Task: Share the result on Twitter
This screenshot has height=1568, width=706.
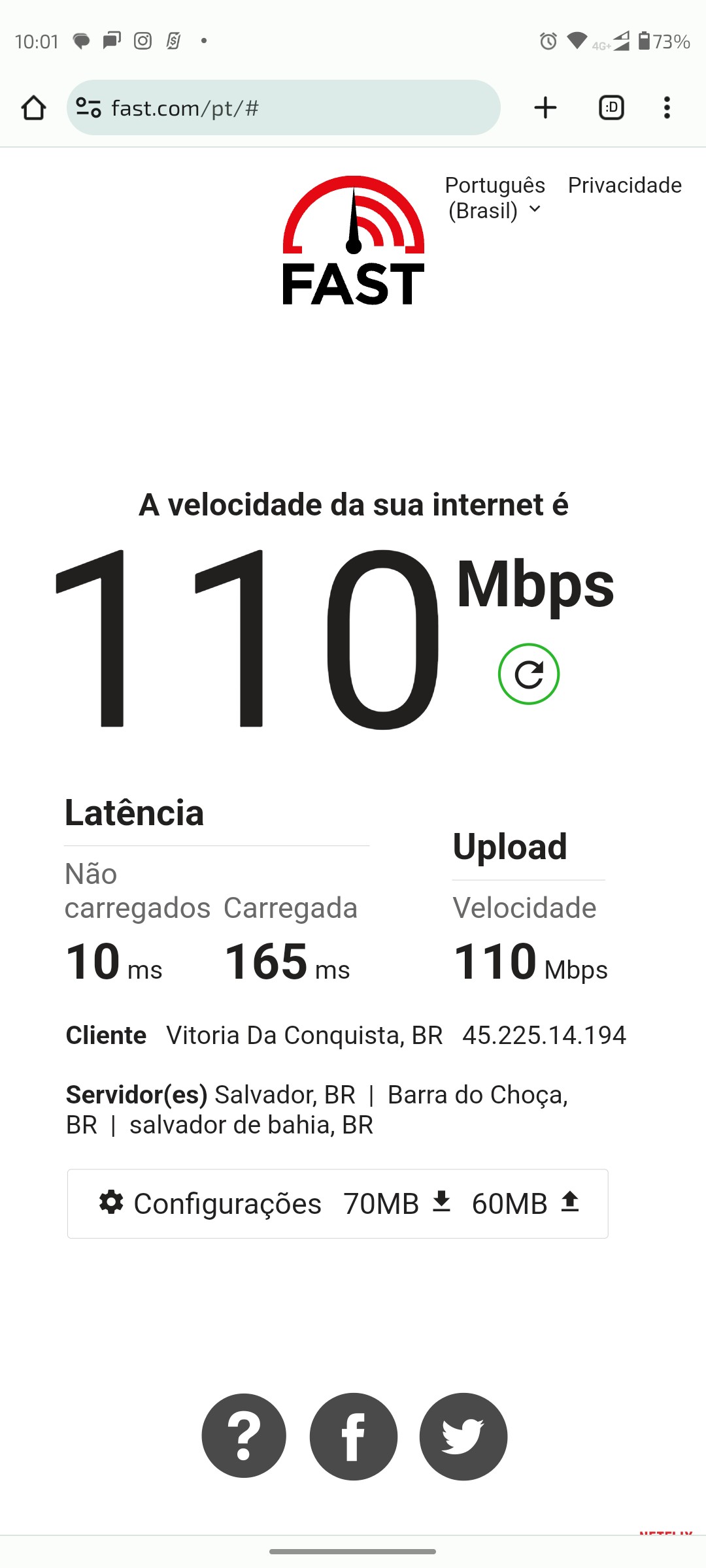Action: click(463, 1436)
